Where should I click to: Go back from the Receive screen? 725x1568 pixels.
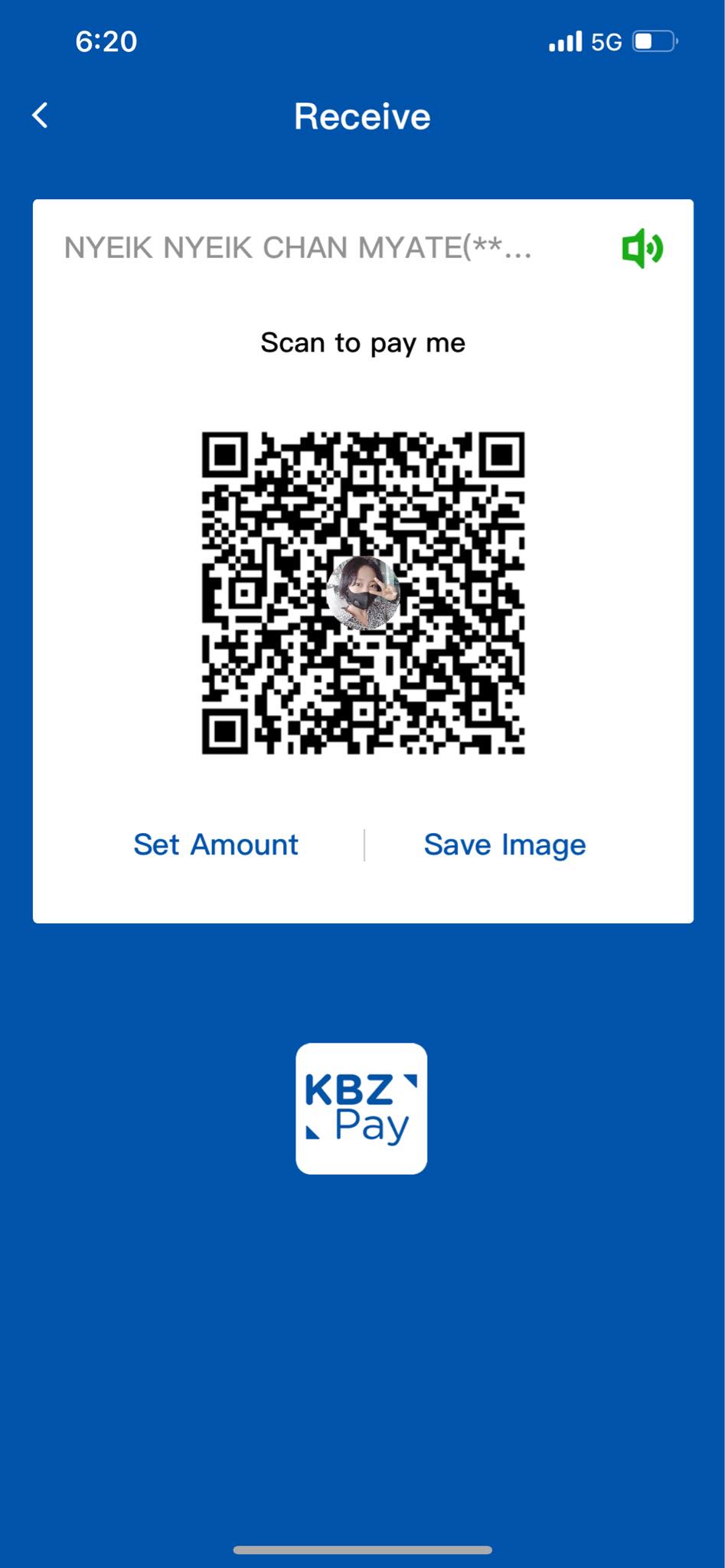pyautogui.click(x=41, y=116)
